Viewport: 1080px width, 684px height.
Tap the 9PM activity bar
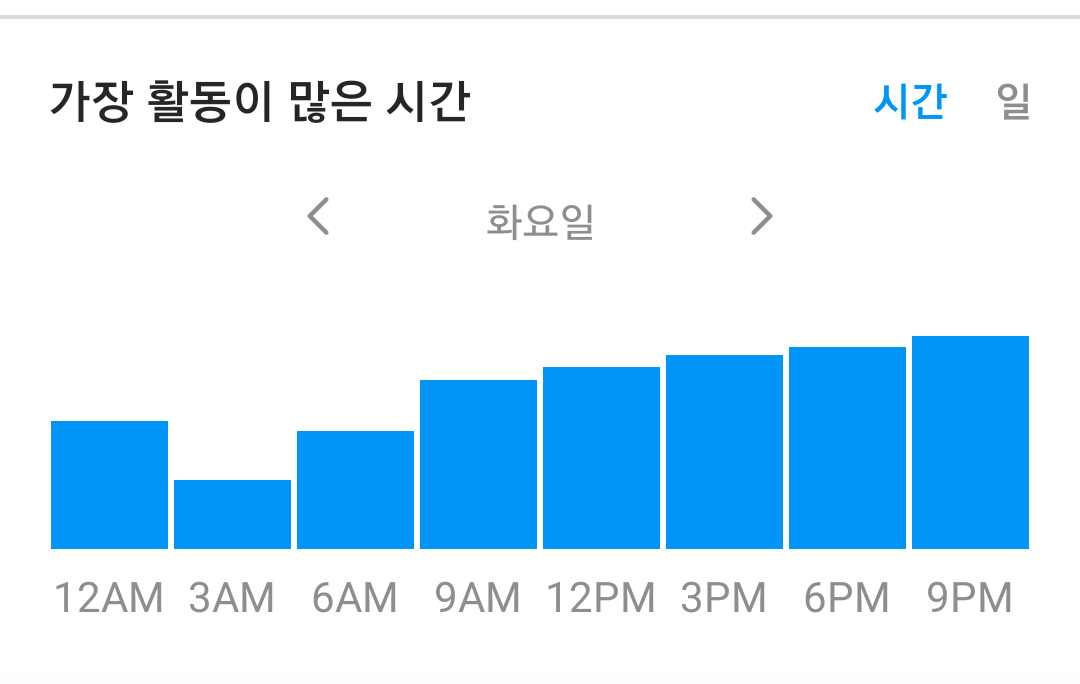point(970,442)
